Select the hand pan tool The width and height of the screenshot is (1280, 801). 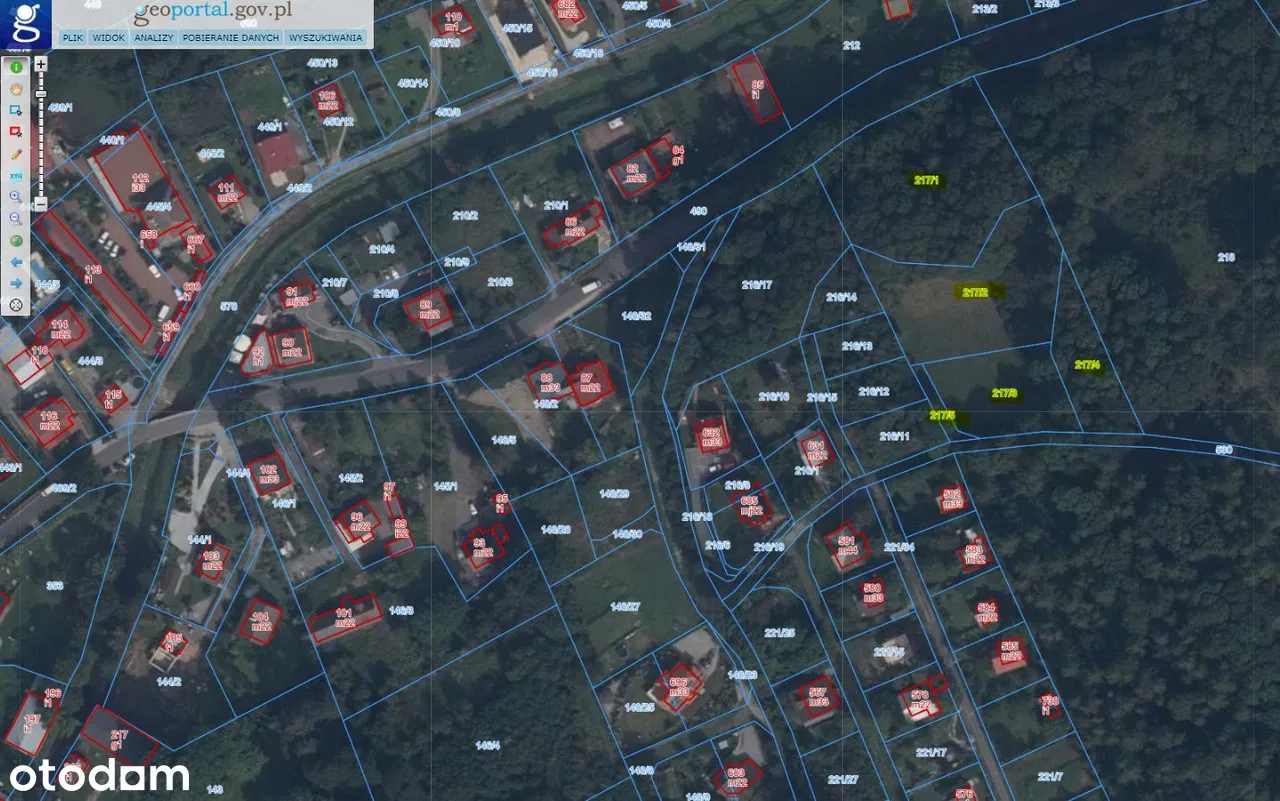point(16,88)
